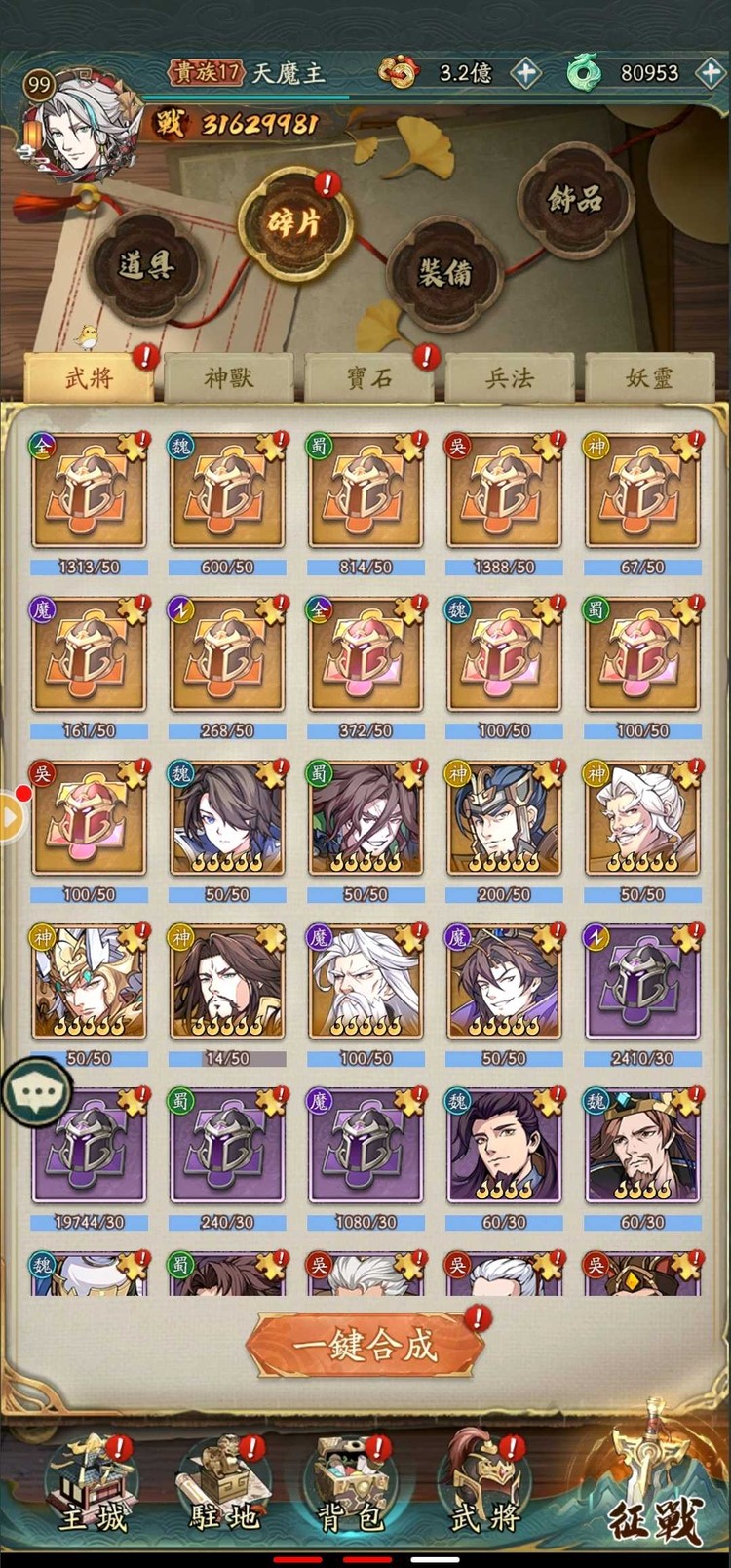Tap the 一鍵合成 one-click synthesis button

(365, 1346)
